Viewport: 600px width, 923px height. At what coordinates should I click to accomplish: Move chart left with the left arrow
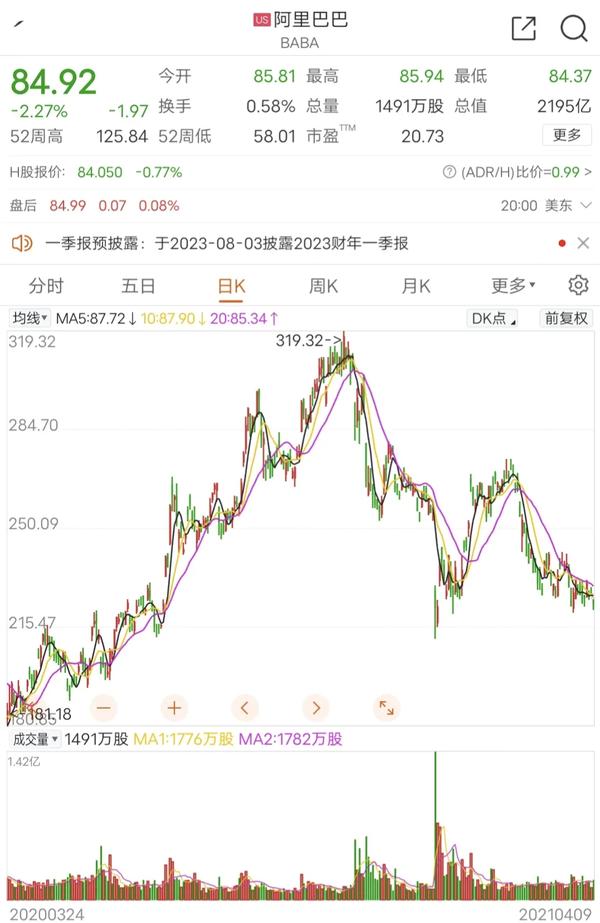[245, 708]
